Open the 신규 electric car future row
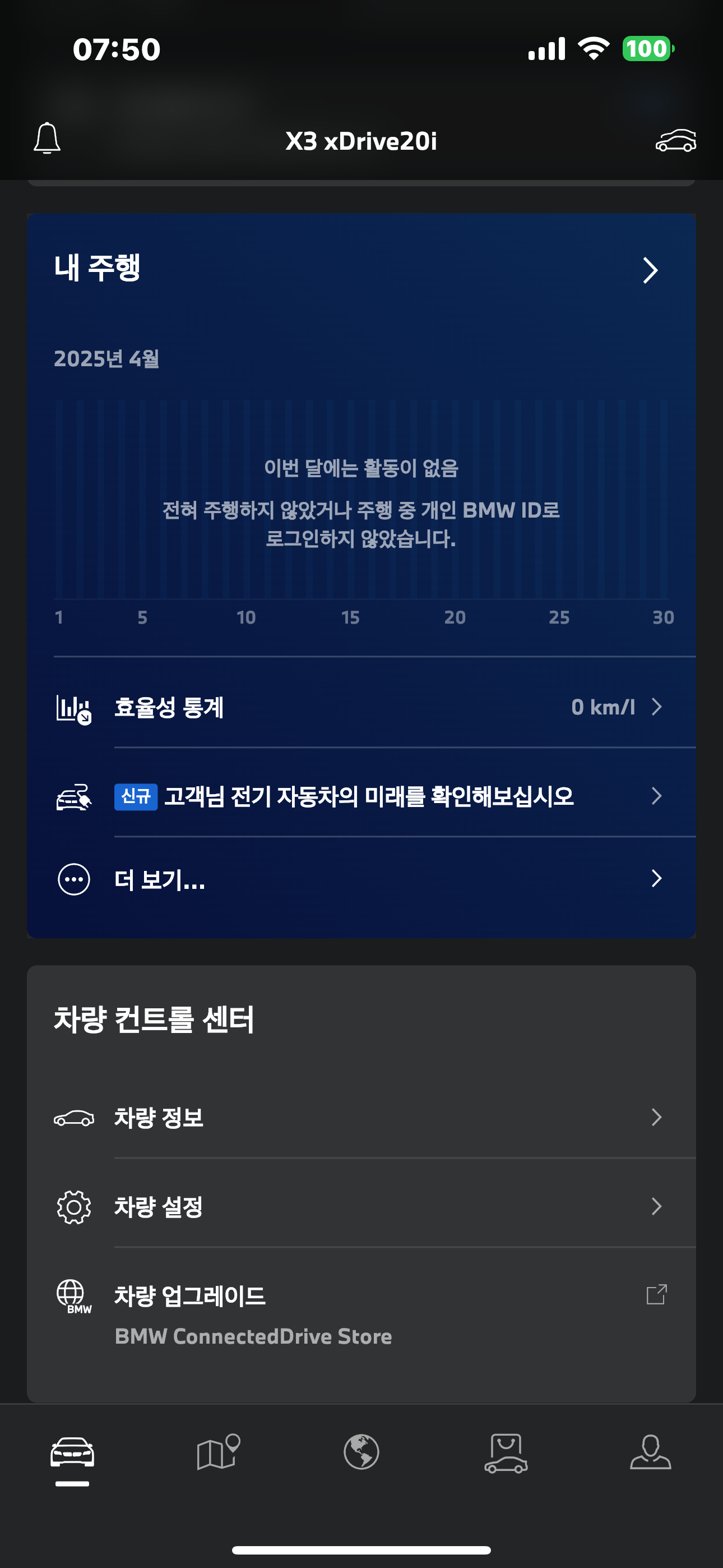The image size is (723, 1568). coord(361,796)
